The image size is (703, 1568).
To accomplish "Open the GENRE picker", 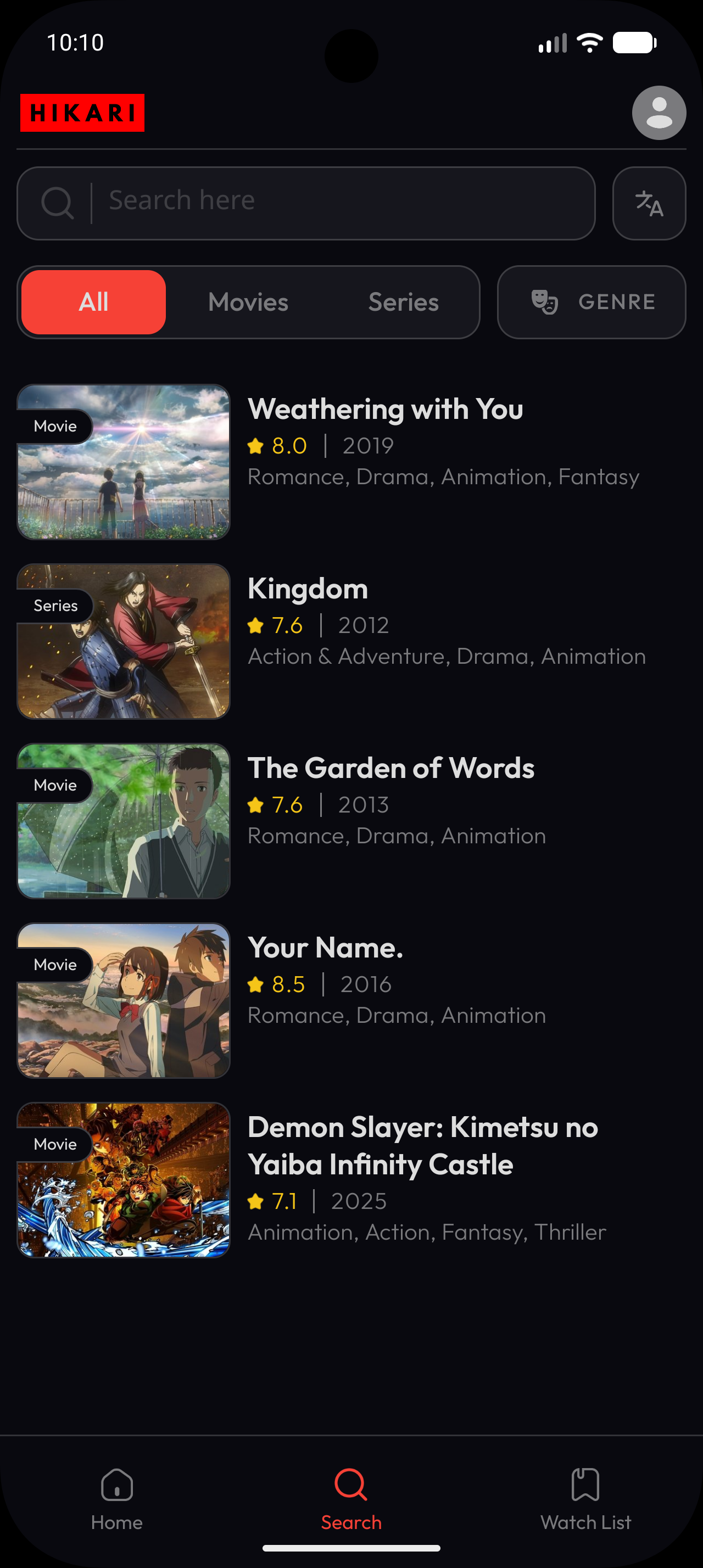I will (591, 302).
